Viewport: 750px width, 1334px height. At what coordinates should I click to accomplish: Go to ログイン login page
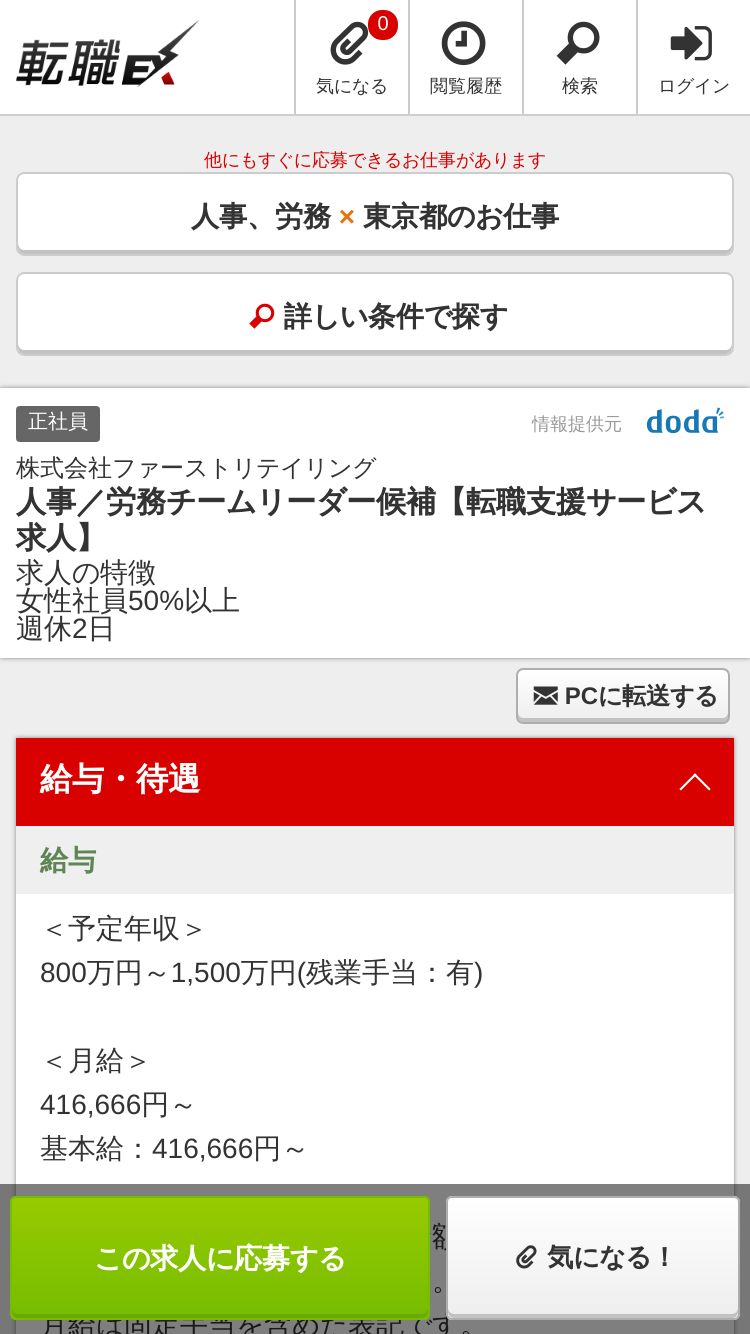(693, 58)
